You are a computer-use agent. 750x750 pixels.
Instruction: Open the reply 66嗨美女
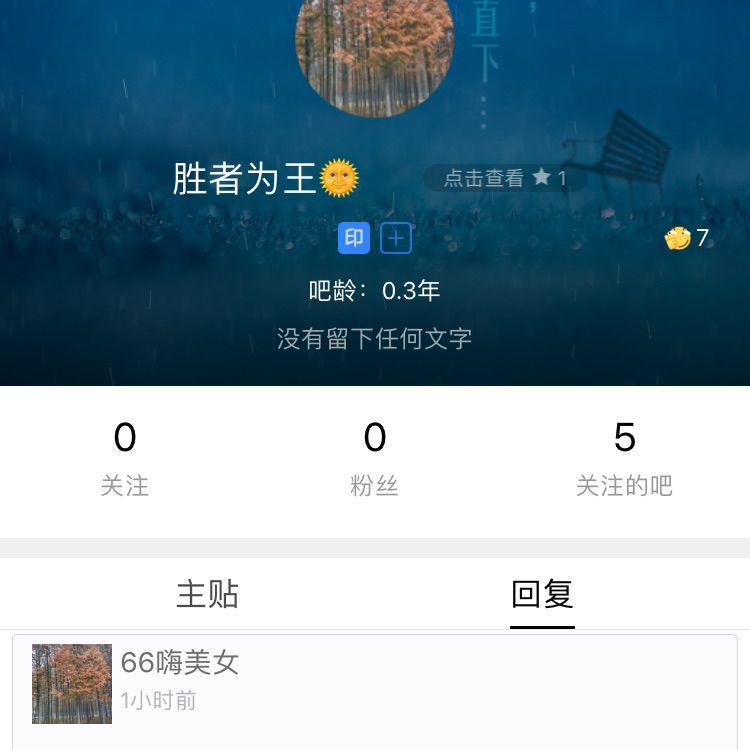pyautogui.click(x=180, y=662)
